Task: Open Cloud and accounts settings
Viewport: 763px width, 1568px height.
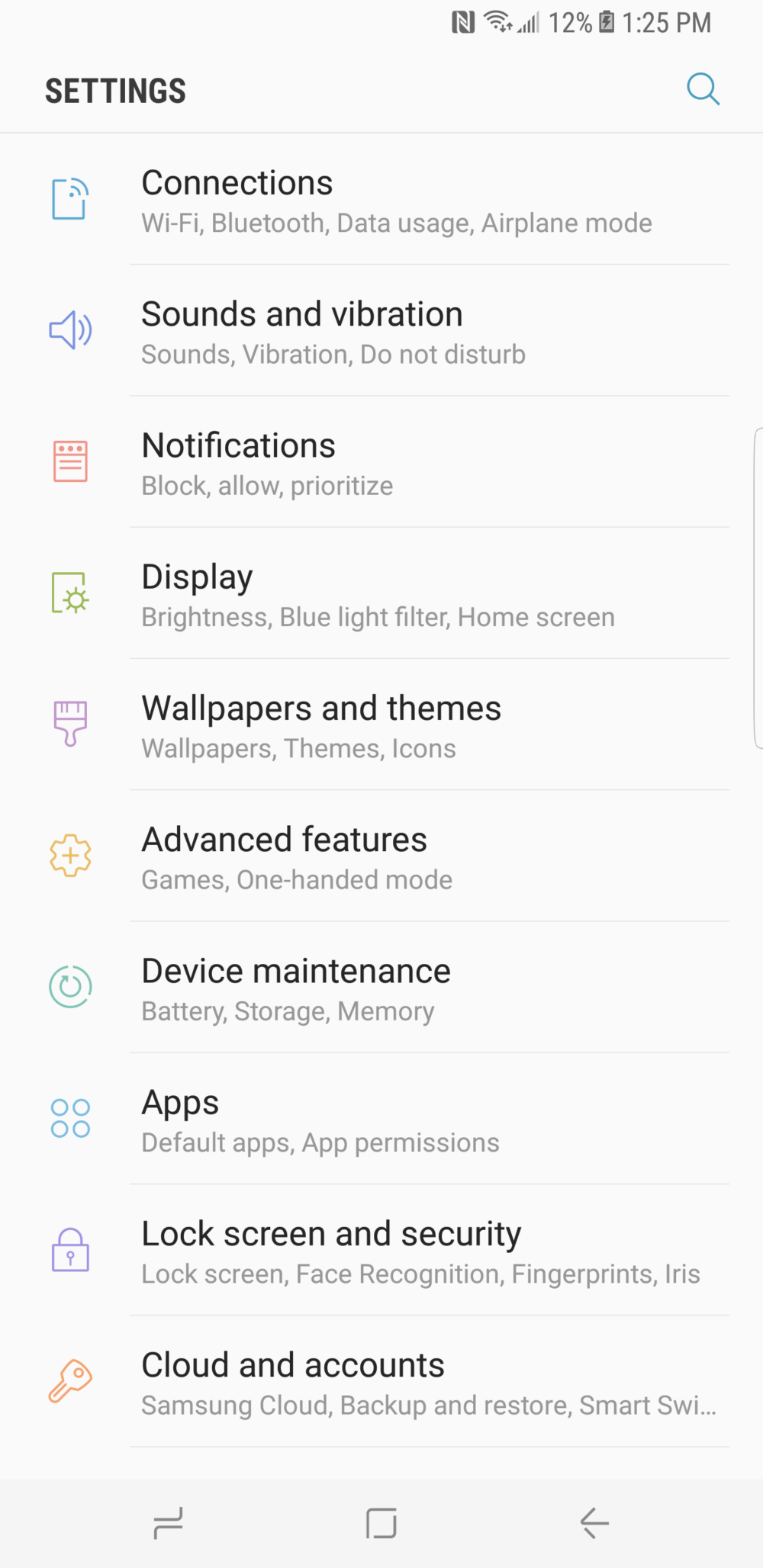Action: point(381,1382)
